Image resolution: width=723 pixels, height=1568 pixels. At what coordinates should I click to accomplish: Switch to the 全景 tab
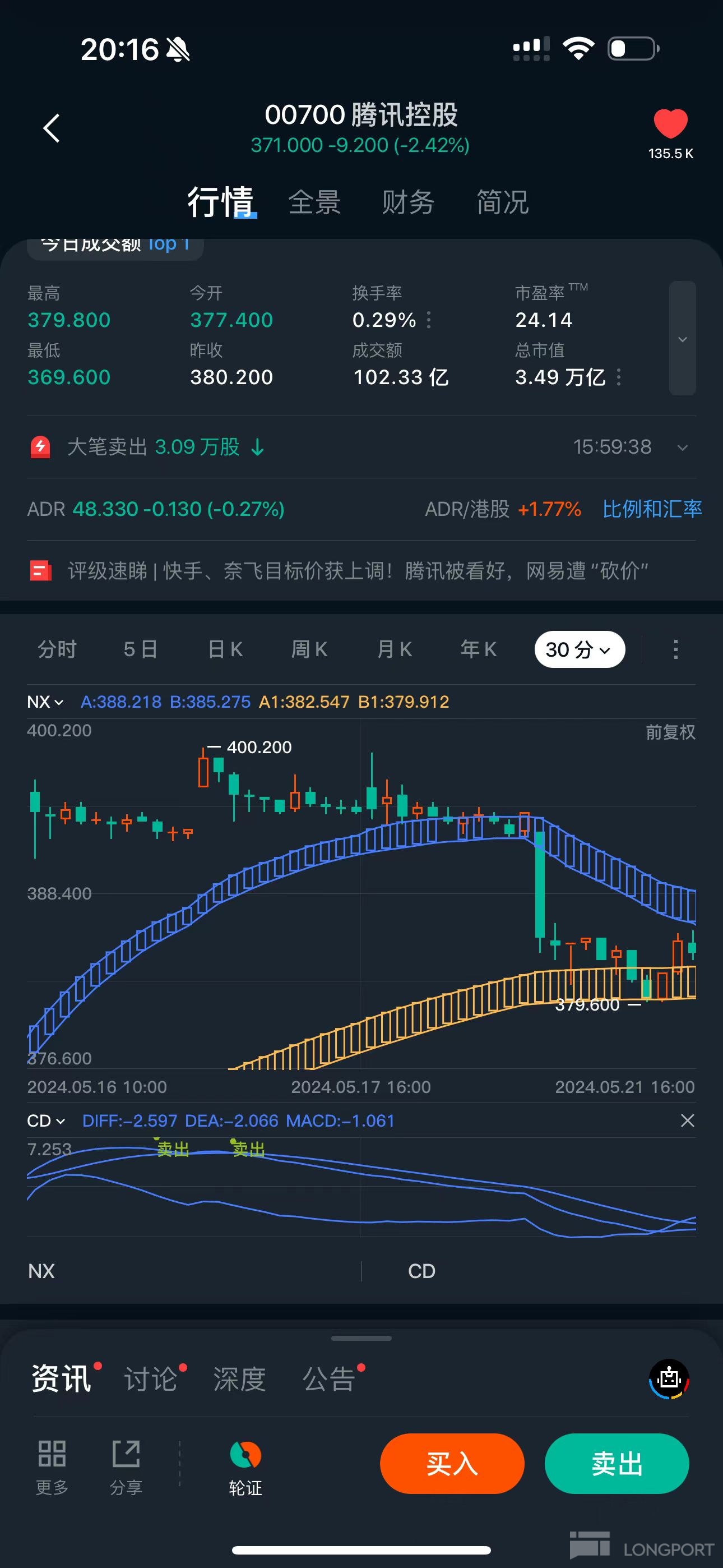pos(314,202)
